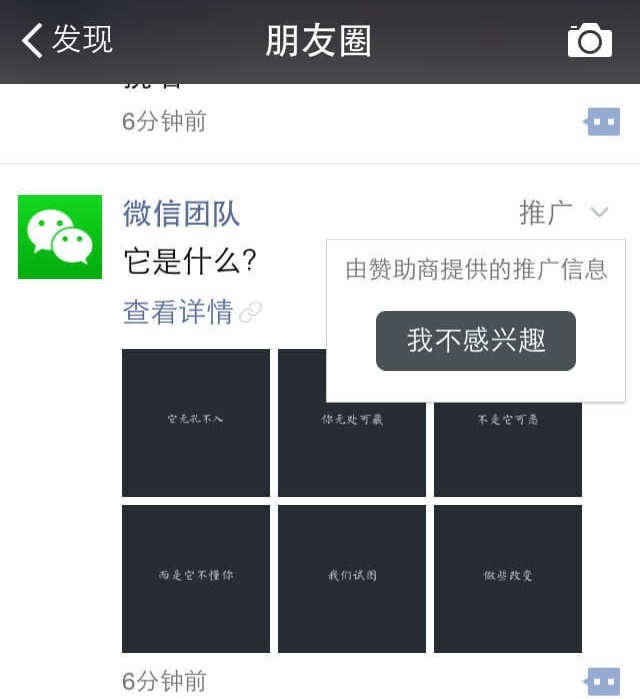
Task: Tap the 微信团队 name
Action: 181,213
